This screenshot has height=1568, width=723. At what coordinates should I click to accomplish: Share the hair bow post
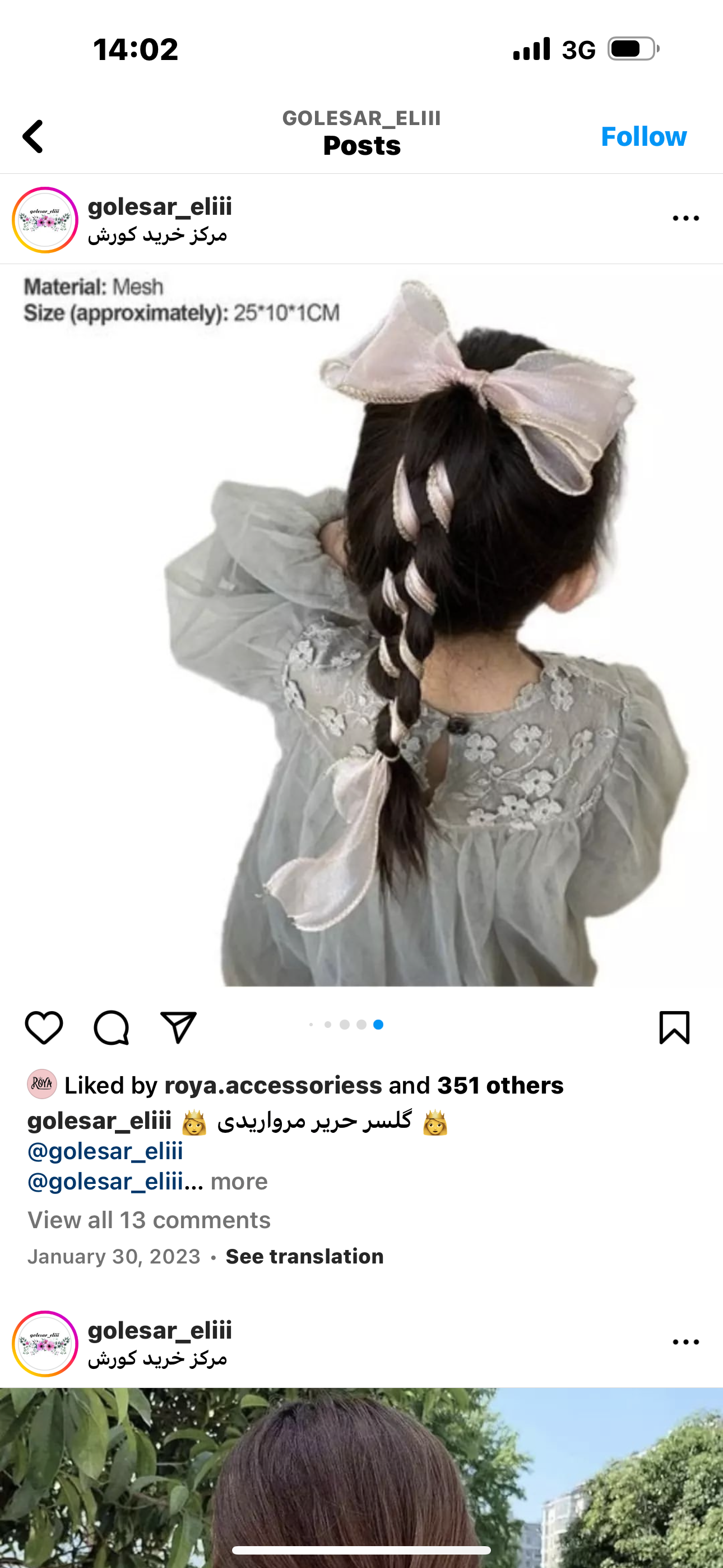(x=178, y=1027)
